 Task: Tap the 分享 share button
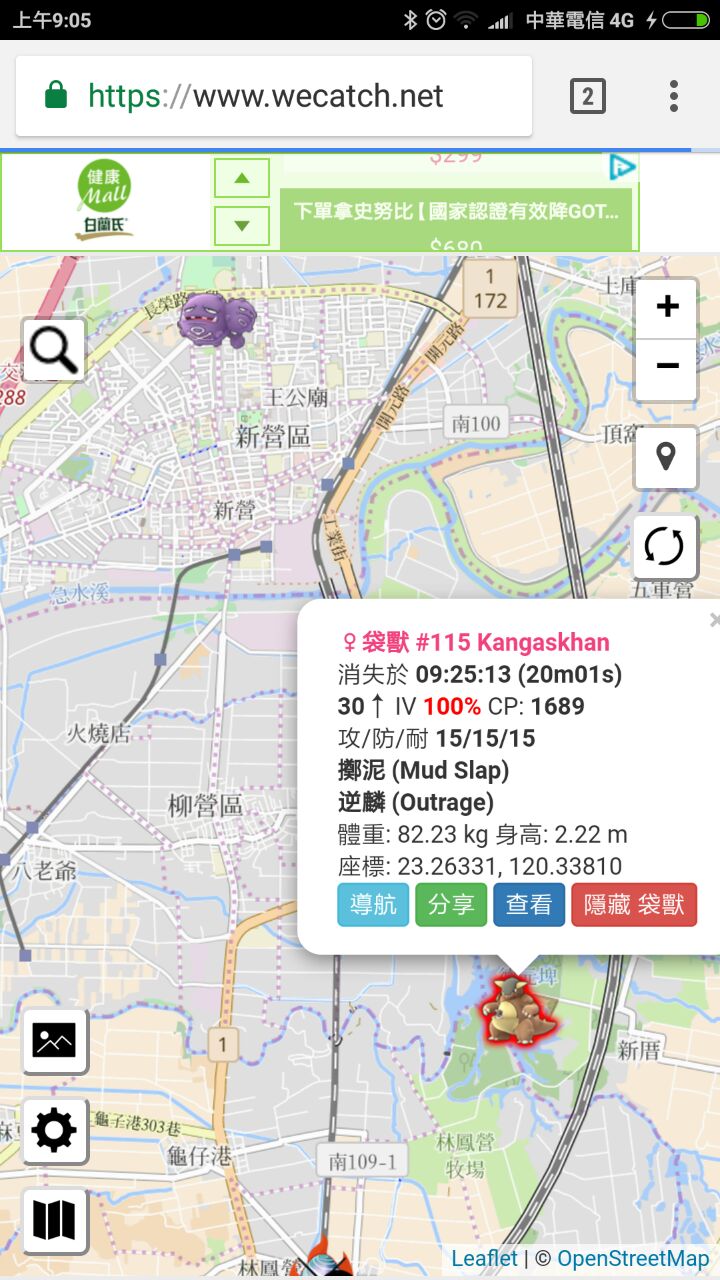(x=451, y=904)
